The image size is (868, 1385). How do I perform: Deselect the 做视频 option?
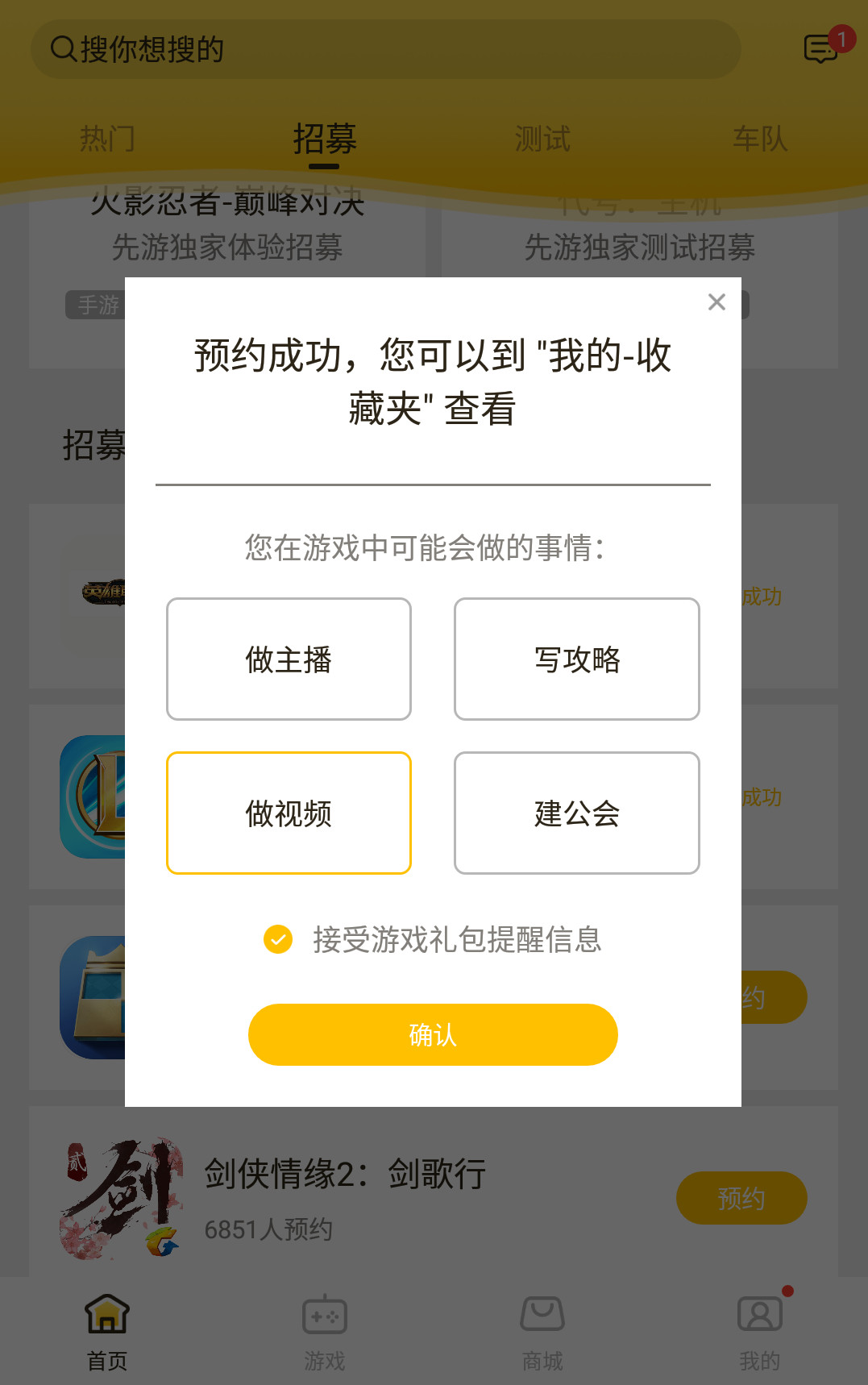coord(289,813)
